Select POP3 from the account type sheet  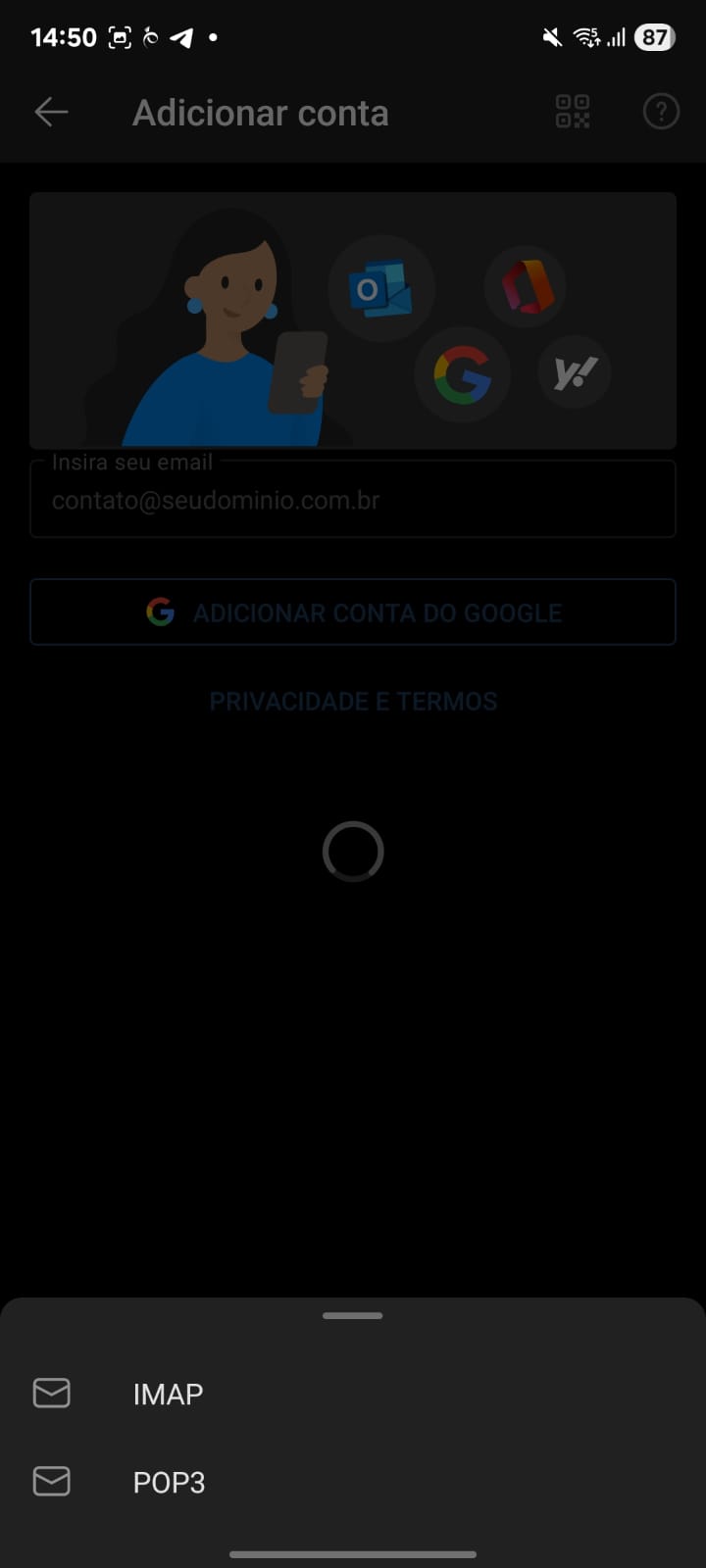coord(169,1482)
